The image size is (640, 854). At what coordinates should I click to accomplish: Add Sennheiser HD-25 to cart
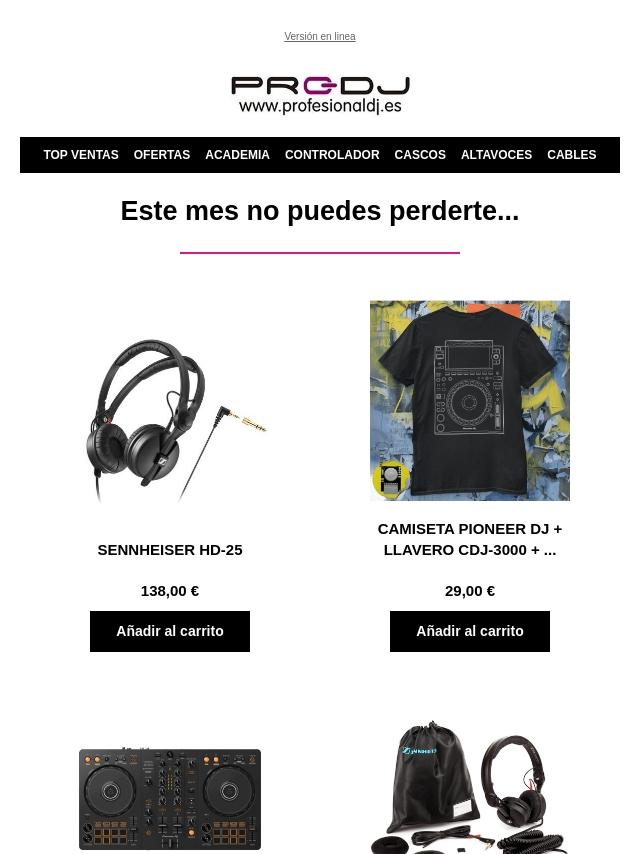tap(170, 631)
